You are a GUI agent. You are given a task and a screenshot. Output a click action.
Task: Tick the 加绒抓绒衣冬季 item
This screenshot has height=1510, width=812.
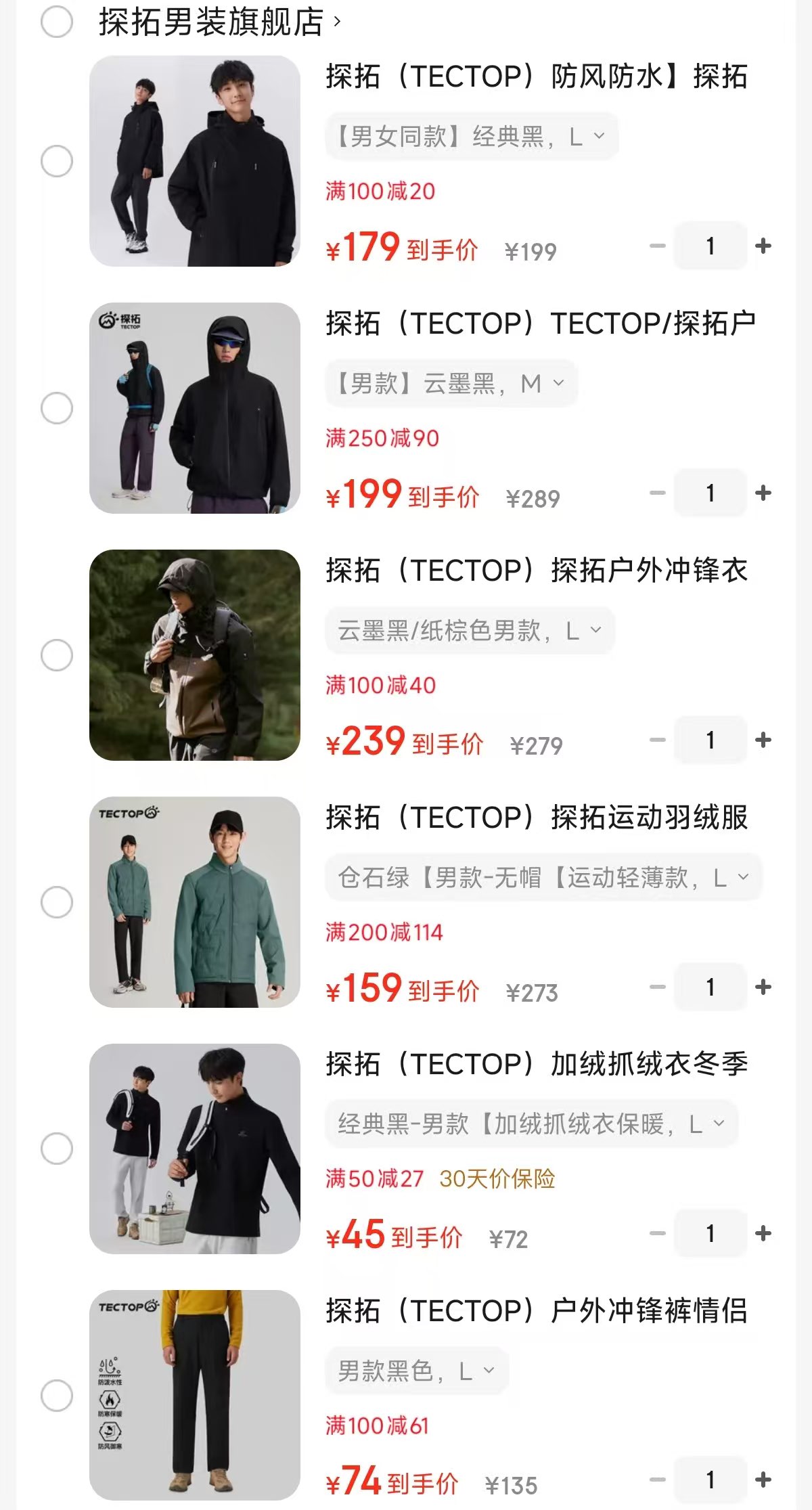click(x=57, y=1149)
